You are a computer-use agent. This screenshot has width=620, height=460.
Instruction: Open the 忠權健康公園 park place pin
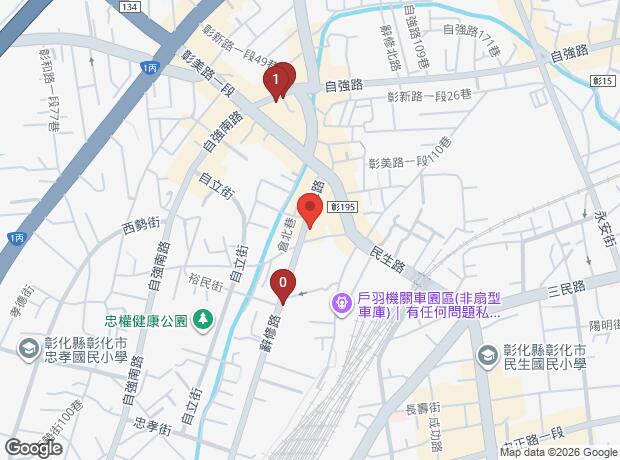203,320
